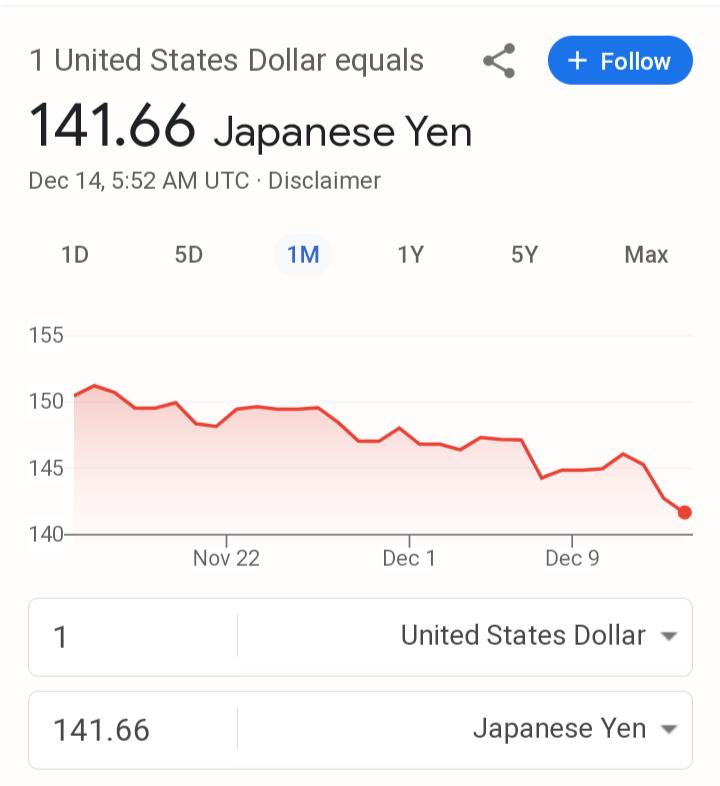View the 5Y chart range
This screenshot has width=720, height=786.
pos(524,255)
